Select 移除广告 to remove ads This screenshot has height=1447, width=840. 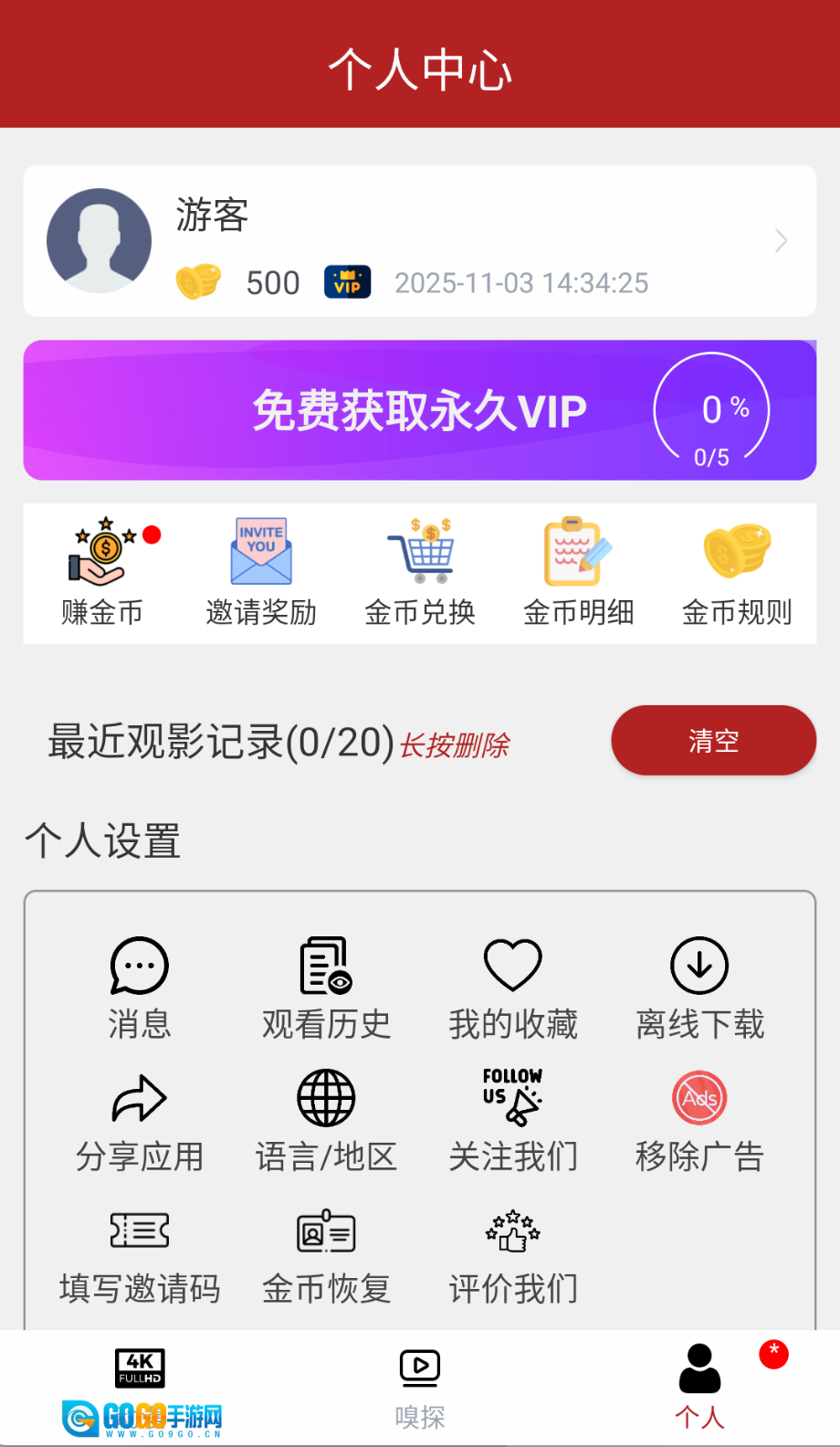tap(699, 1121)
